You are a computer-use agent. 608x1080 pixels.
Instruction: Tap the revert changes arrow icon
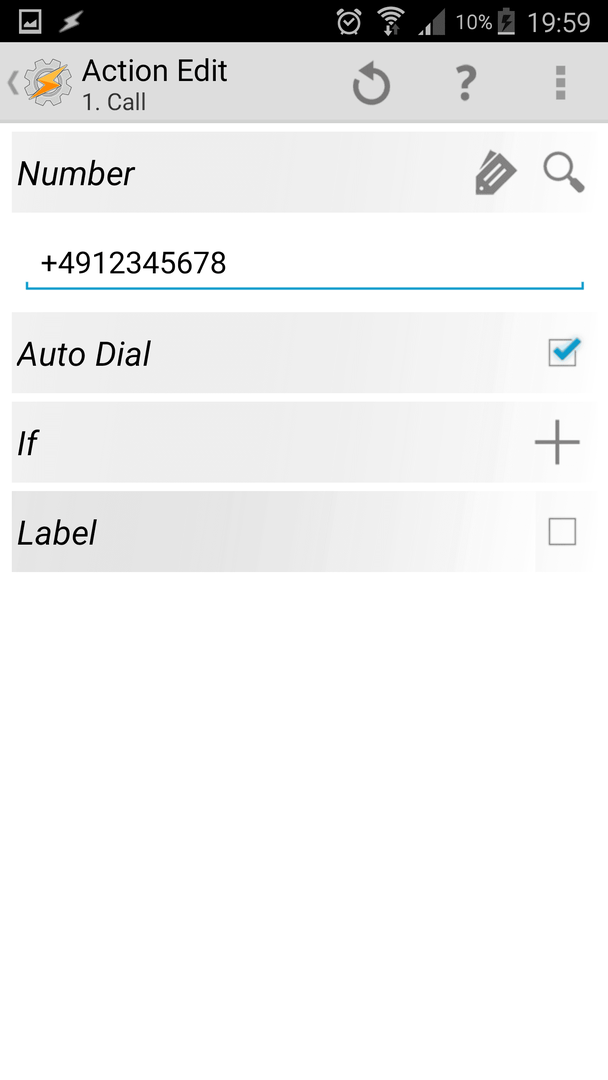tap(372, 84)
